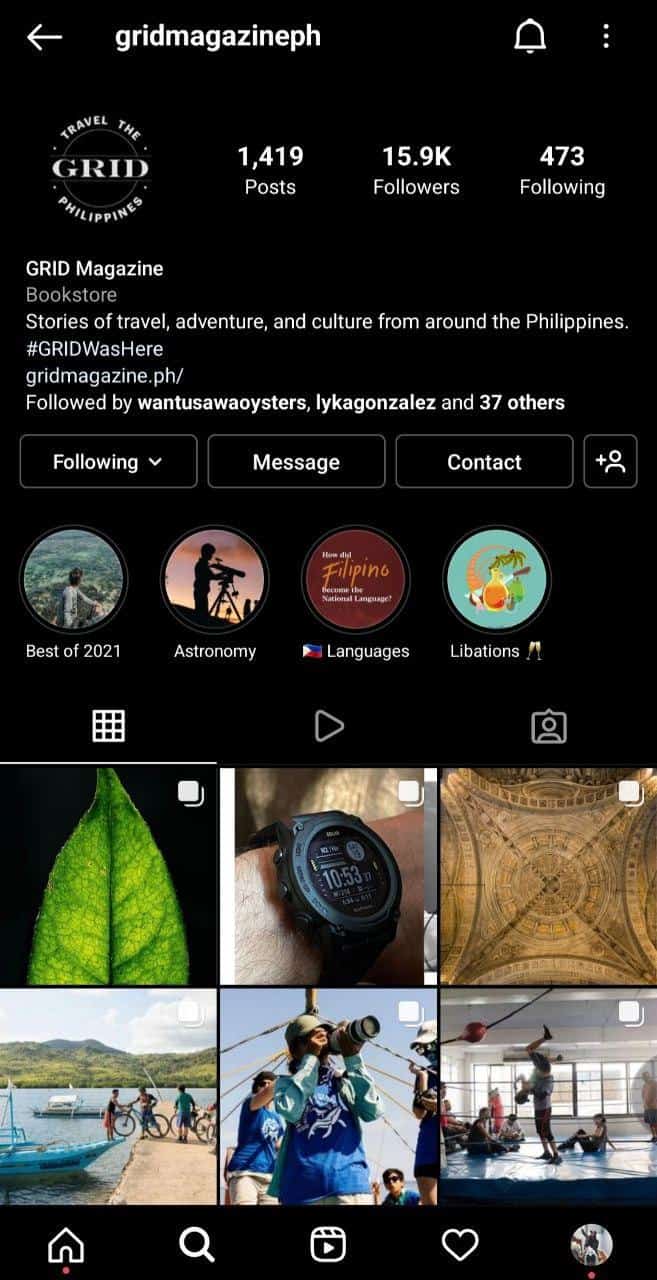Open Search from bottom navigation

[197, 1245]
